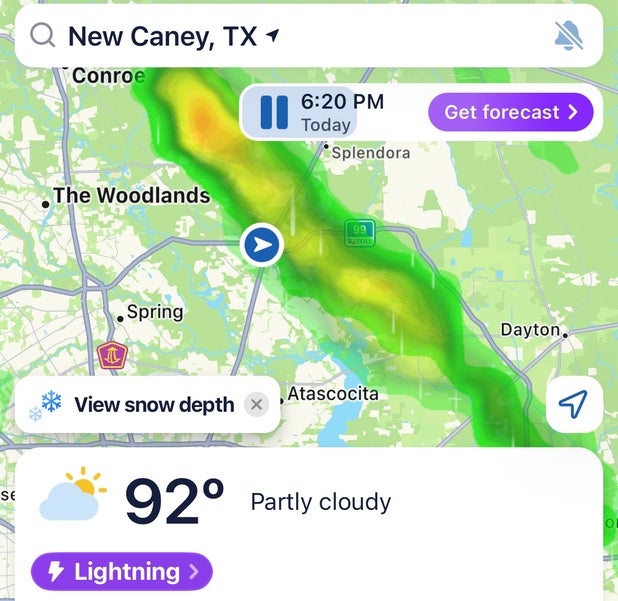Pause the radar animation
The image size is (618, 601).
[274, 112]
